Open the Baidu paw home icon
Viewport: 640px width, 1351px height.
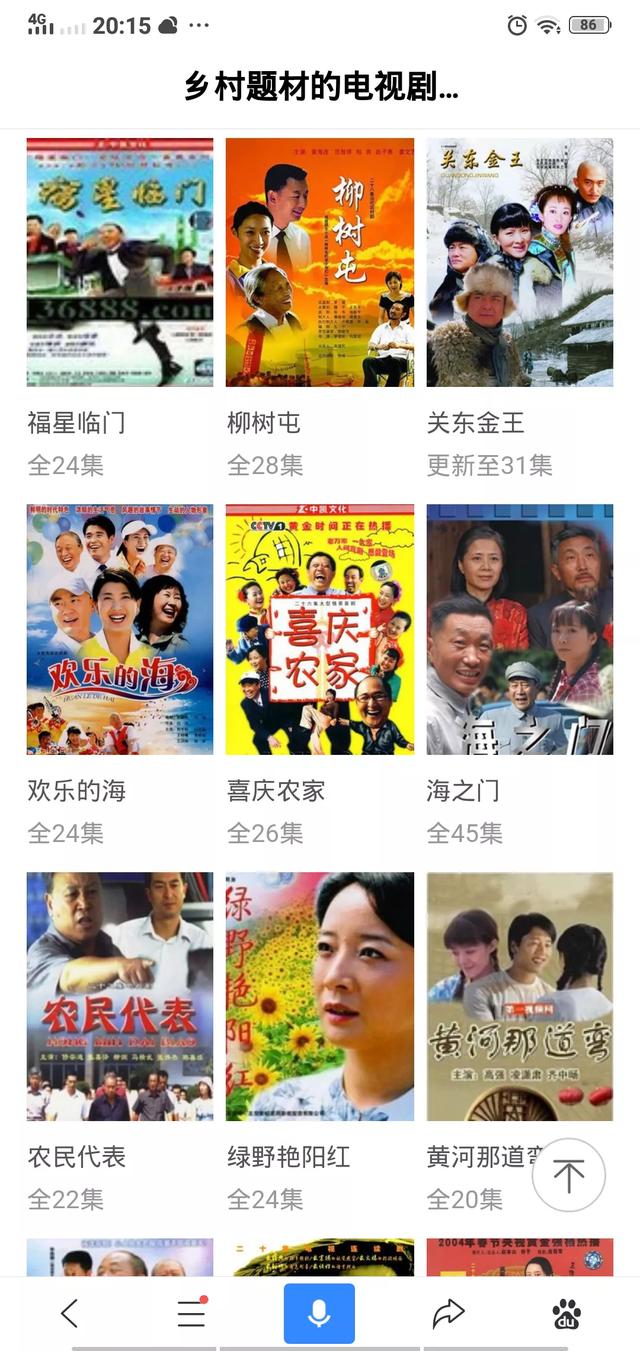(x=567, y=1313)
